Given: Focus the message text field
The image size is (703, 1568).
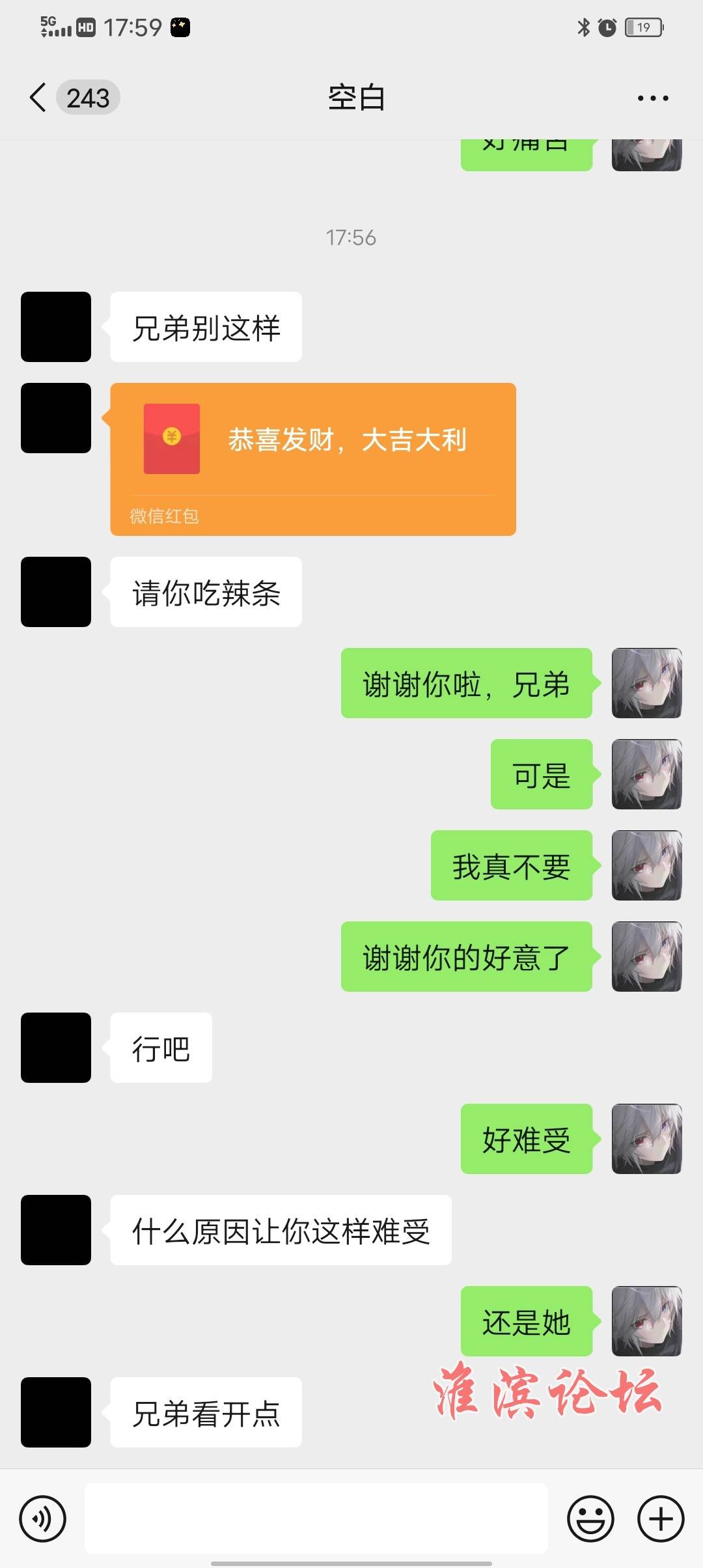Looking at the screenshot, I should pyautogui.click(x=316, y=1519).
